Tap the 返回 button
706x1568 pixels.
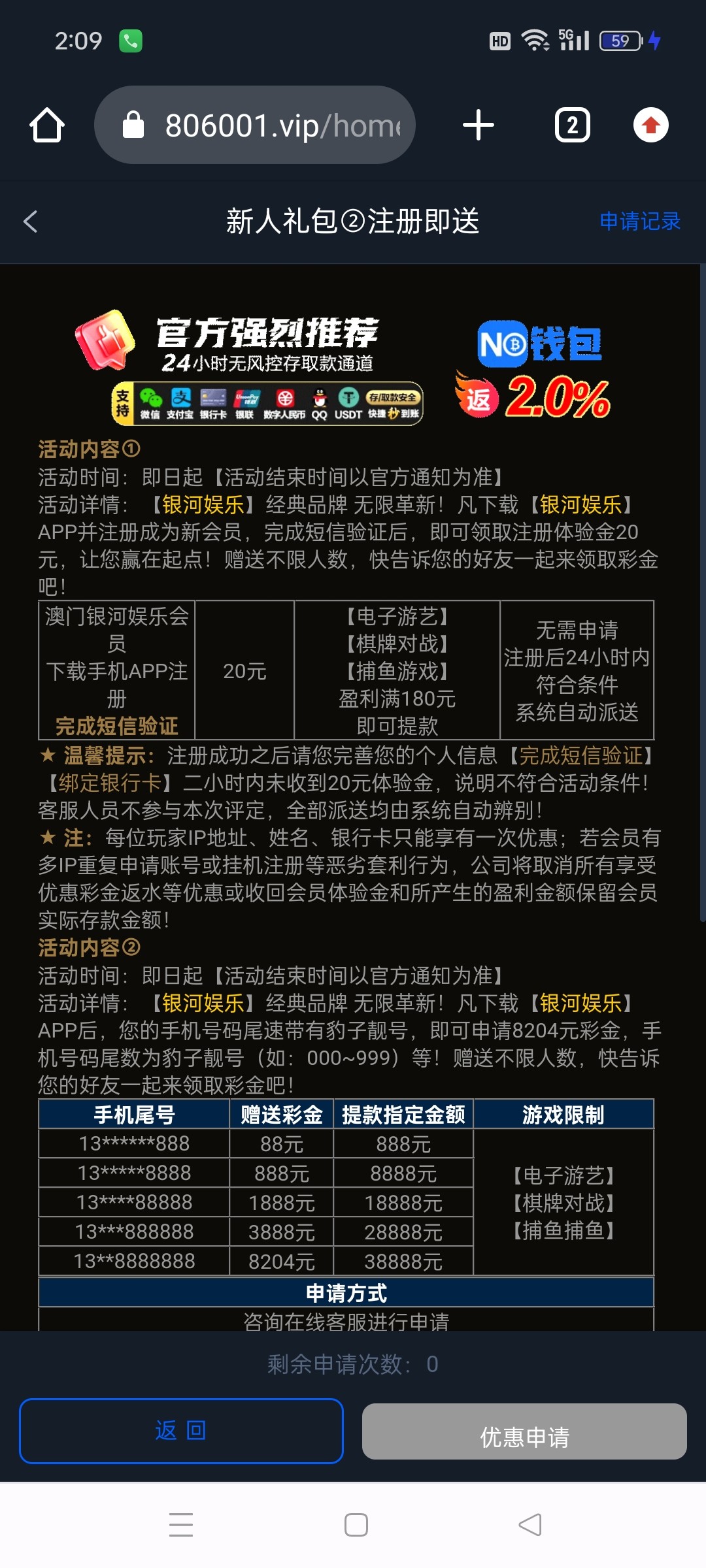point(181,1431)
